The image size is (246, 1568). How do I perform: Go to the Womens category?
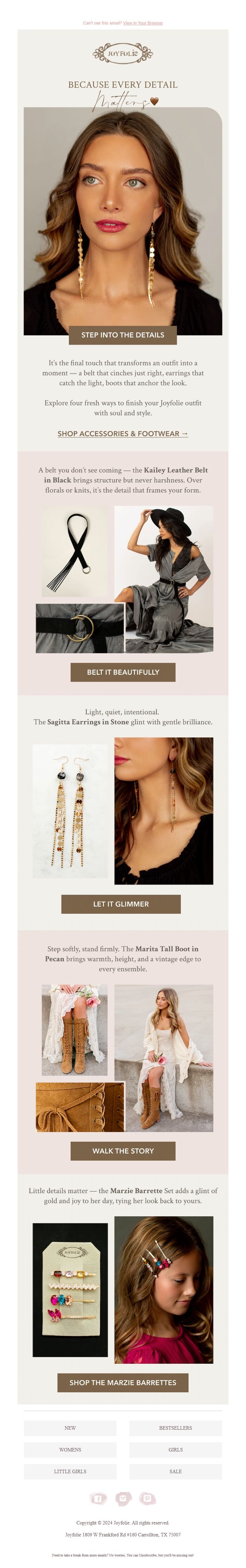70,1449
